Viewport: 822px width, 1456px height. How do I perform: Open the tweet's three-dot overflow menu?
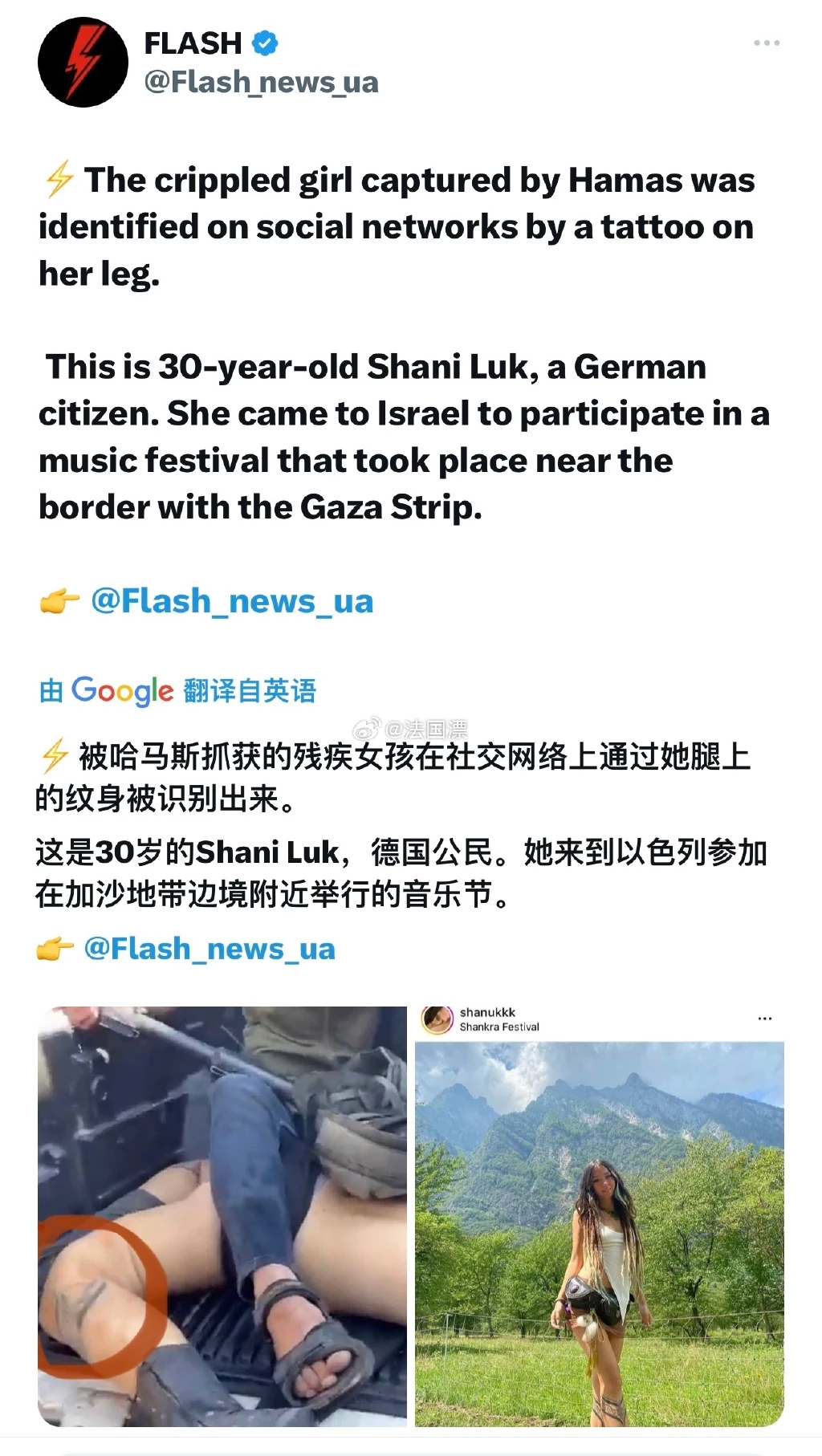(767, 43)
